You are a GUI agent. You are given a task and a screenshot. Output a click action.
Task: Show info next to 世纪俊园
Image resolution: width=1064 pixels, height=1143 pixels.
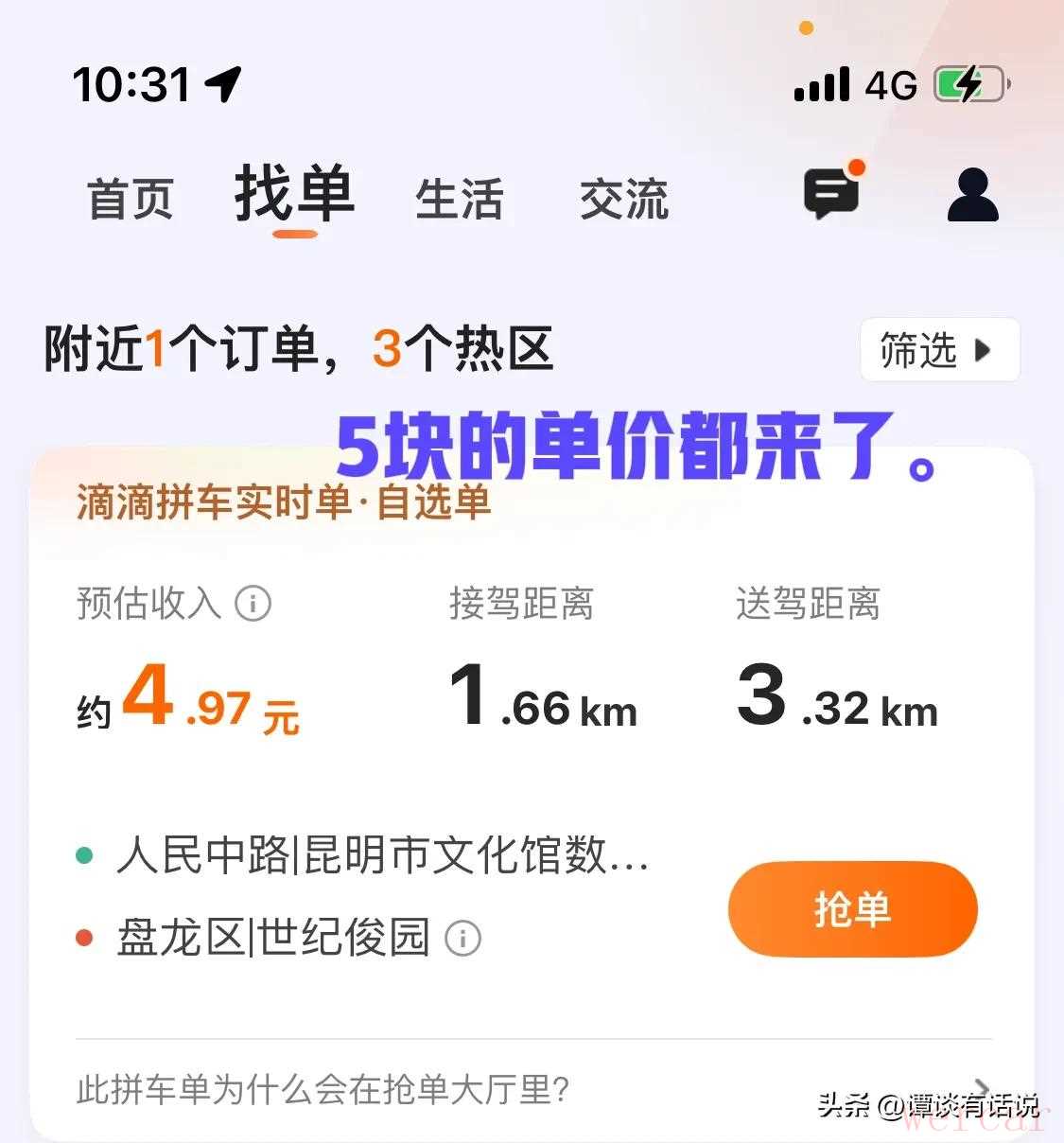pos(462,939)
